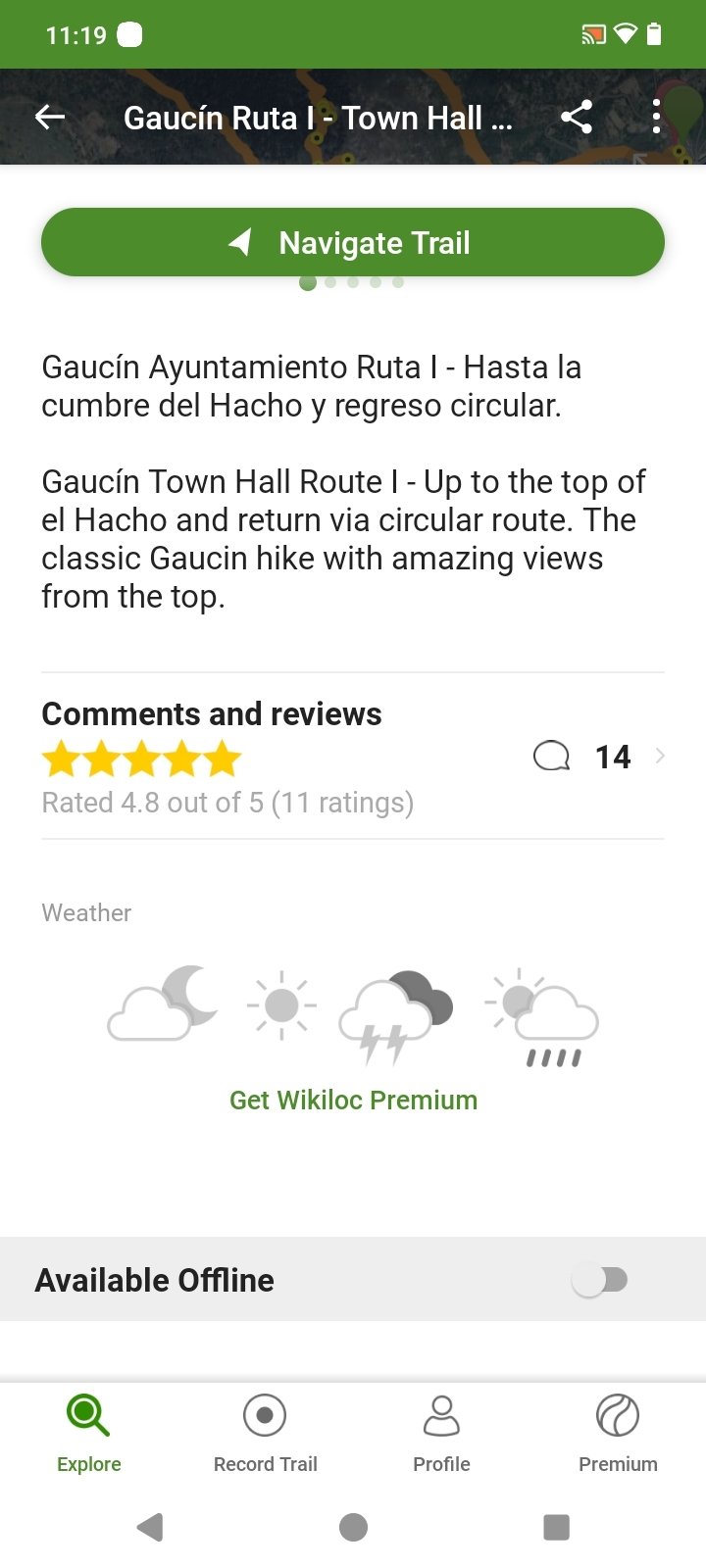
Task: Select the Premium tab
Action: (x=618, y=1435)
